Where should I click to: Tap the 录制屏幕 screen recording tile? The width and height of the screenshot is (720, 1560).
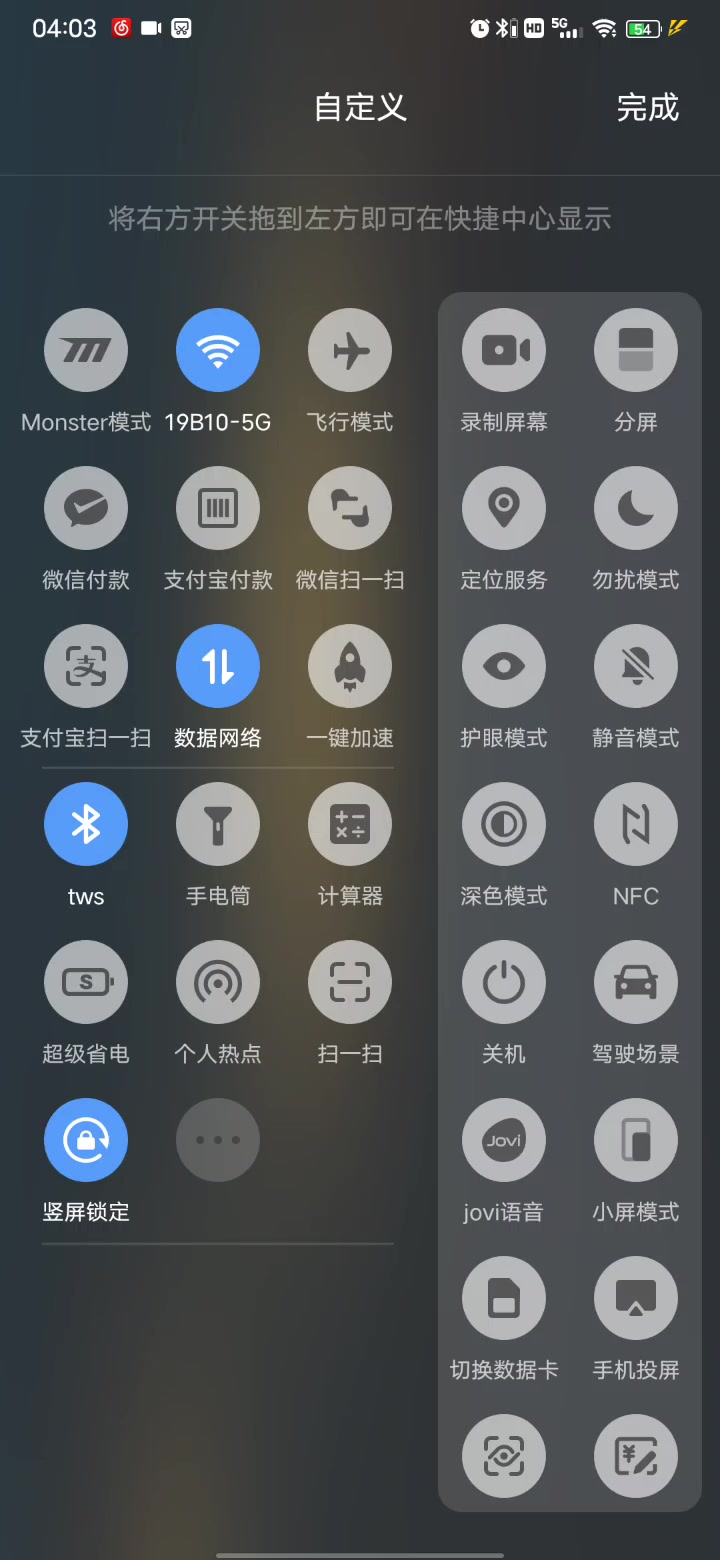click(x=504, y=350)
